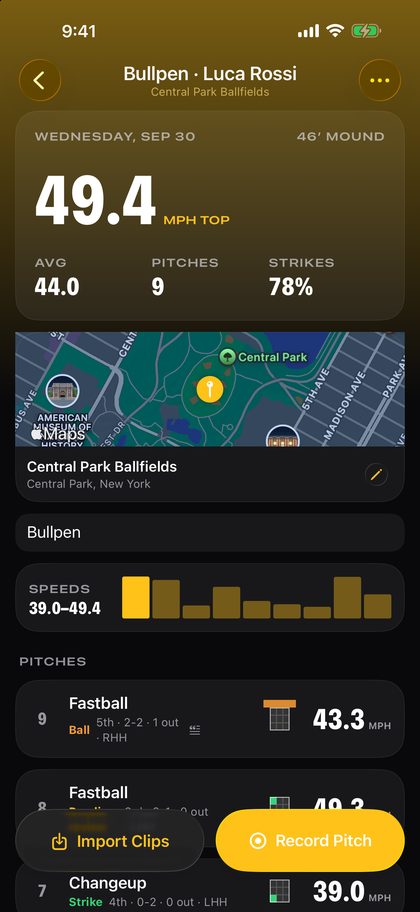Select the first bar in the speeds chart
This screenshot has height=912, width=420.
tap(136, 597)
